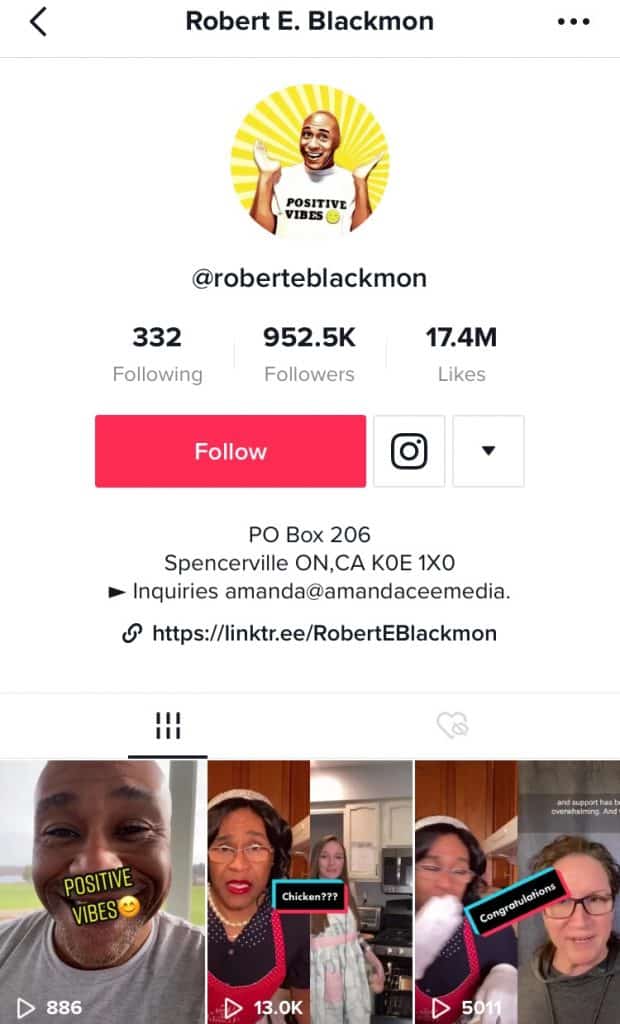
Task: Enlarge the profile picture
Action: (309, 162)
